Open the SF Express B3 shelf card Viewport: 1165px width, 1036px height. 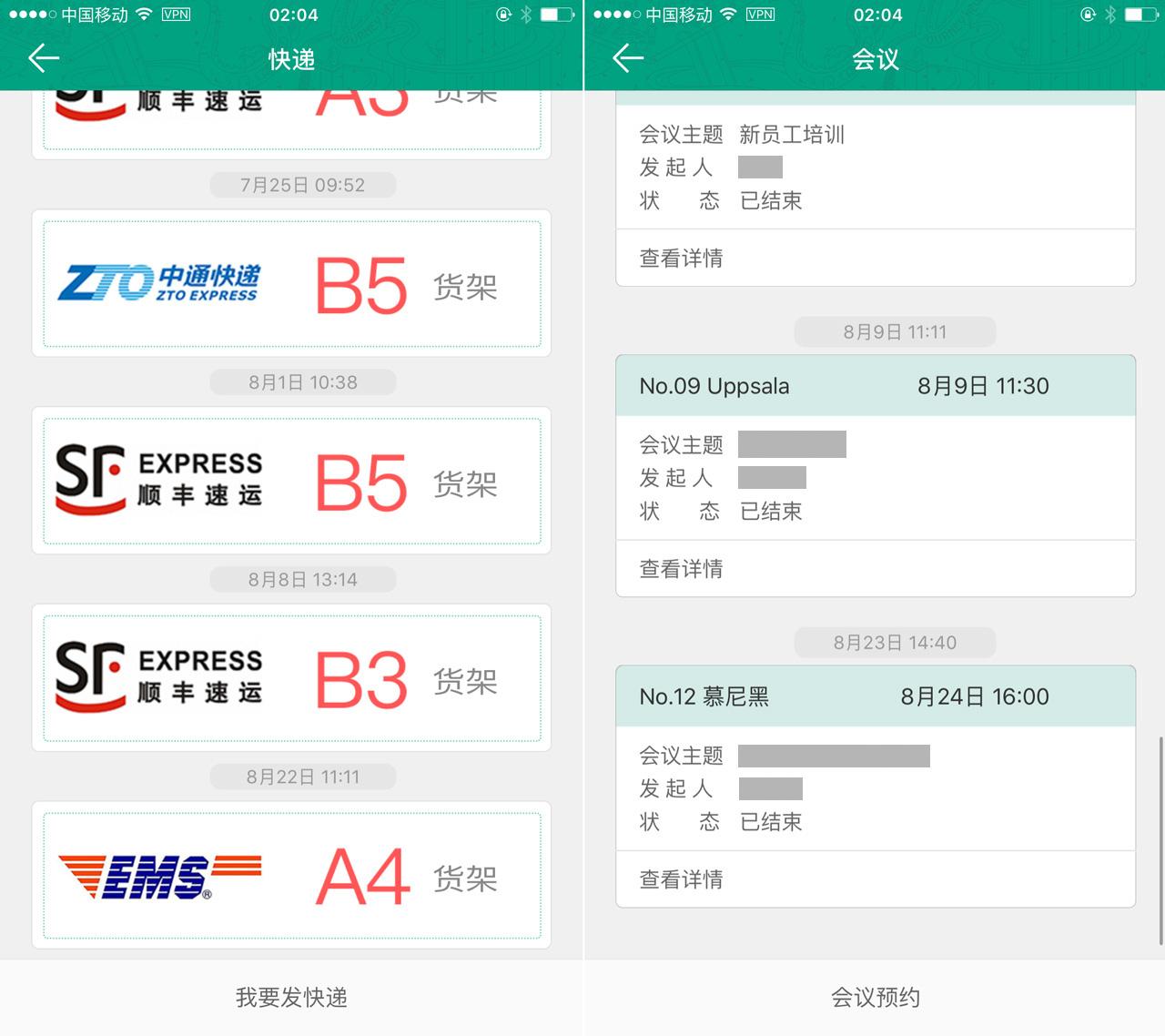[291, 678]
